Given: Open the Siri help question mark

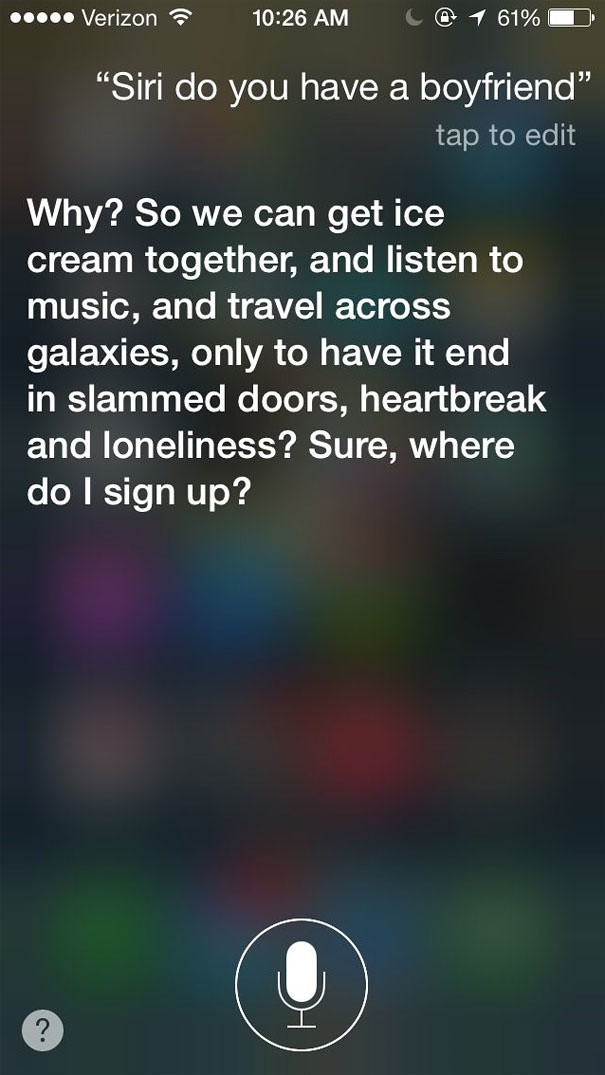Looking at the screenshot, I should [43, 1029].
